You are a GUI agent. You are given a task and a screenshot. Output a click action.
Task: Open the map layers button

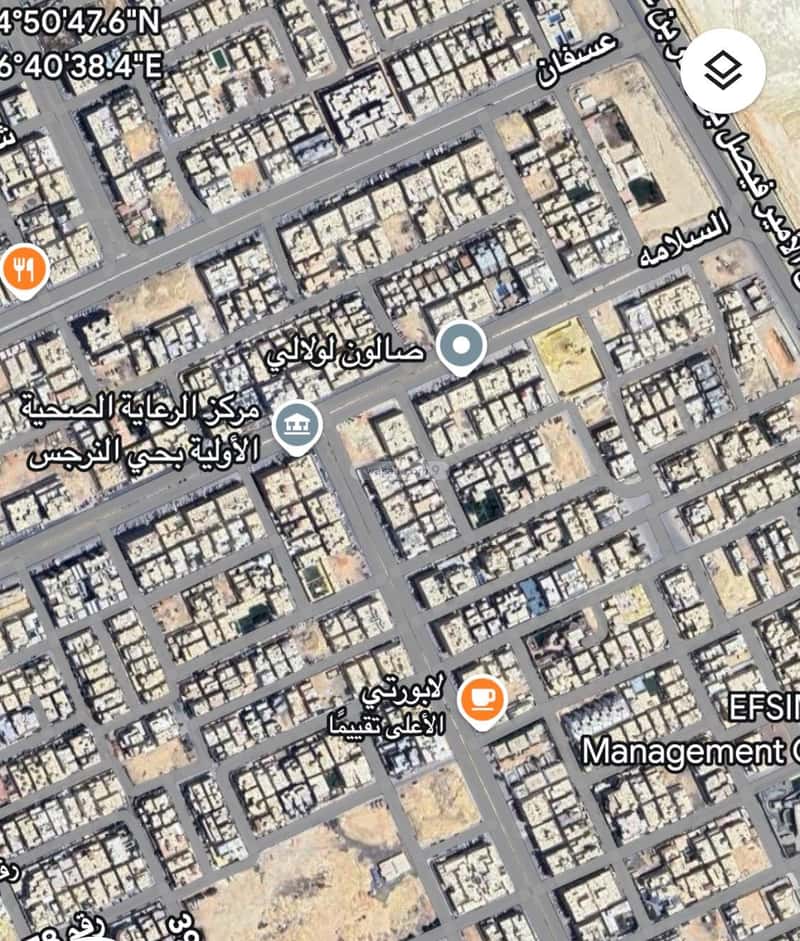(x=722, y=71)
